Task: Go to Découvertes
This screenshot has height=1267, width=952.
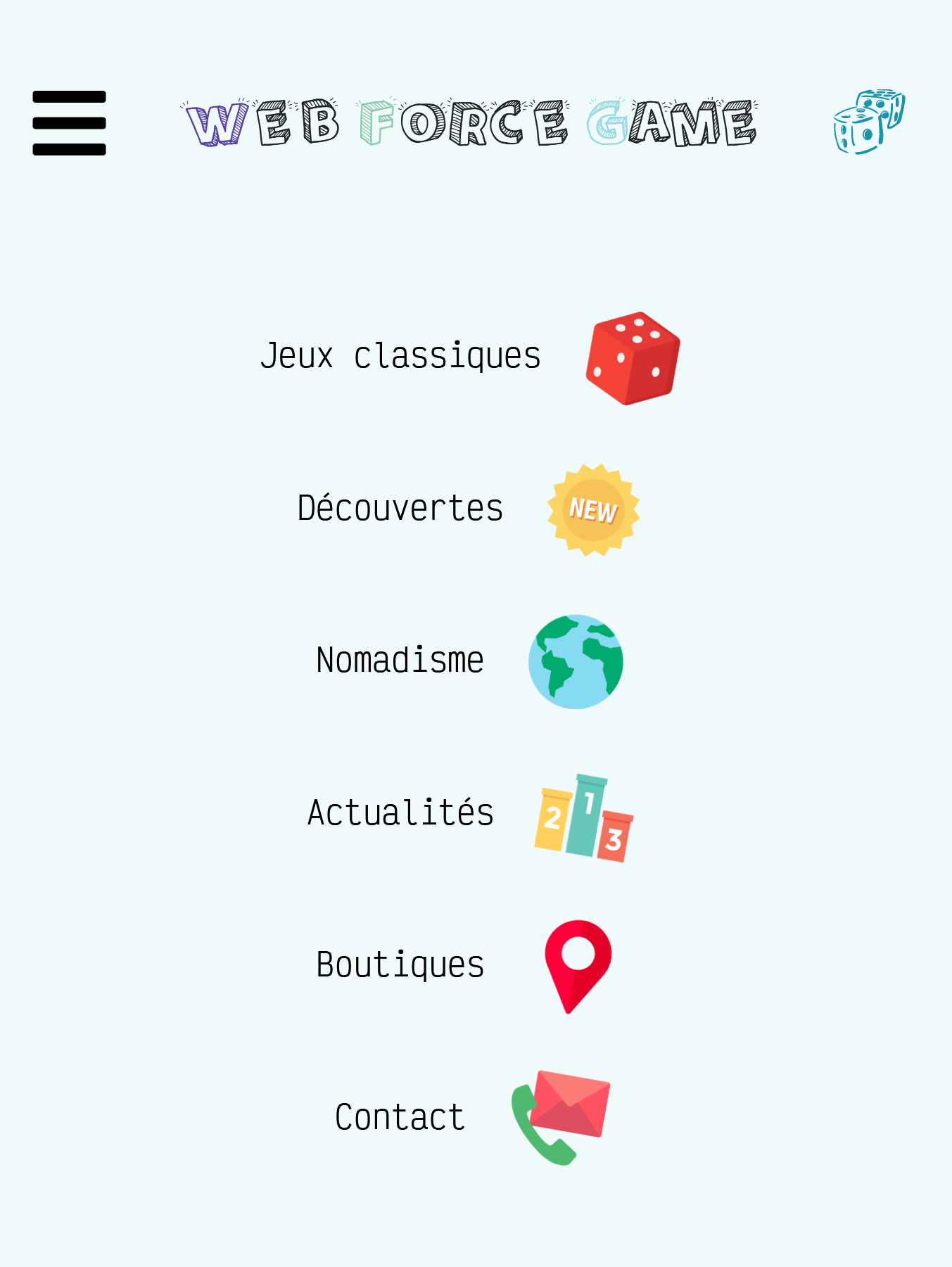Action: [x=400, y=509]
